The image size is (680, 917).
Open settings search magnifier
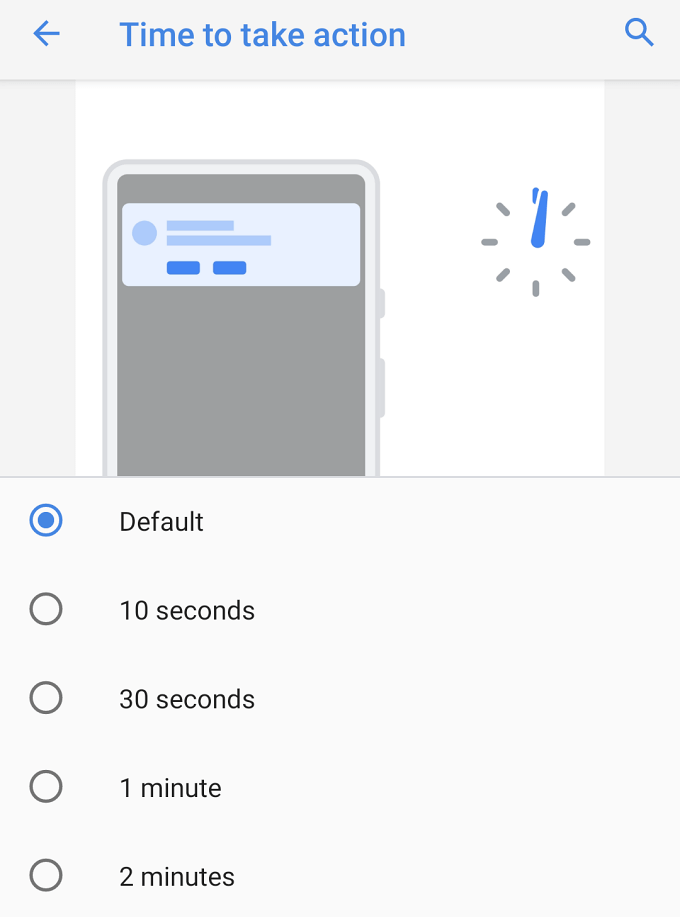pyautogui.click(x=639, y=33)
